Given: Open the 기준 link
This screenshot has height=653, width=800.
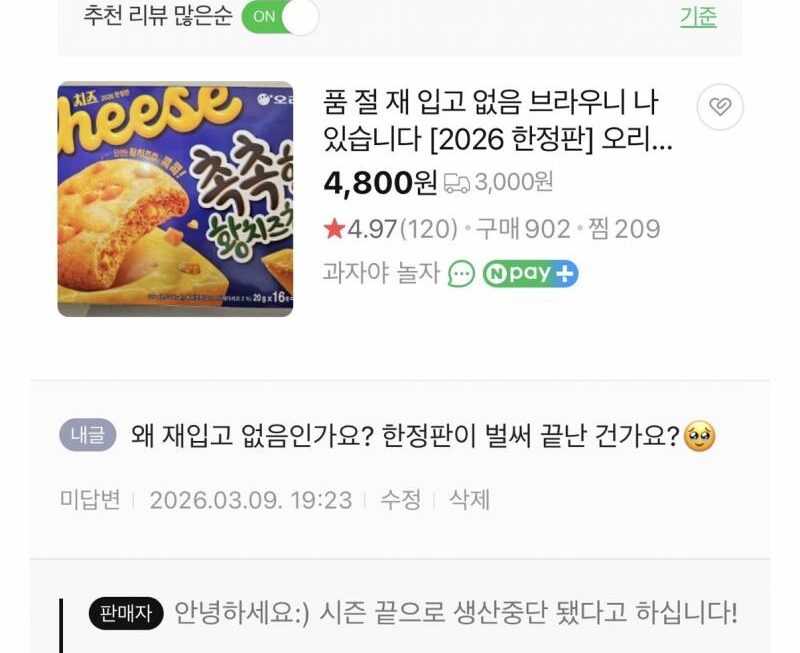Looking at the screenshot, I should [x=698, y=17].
